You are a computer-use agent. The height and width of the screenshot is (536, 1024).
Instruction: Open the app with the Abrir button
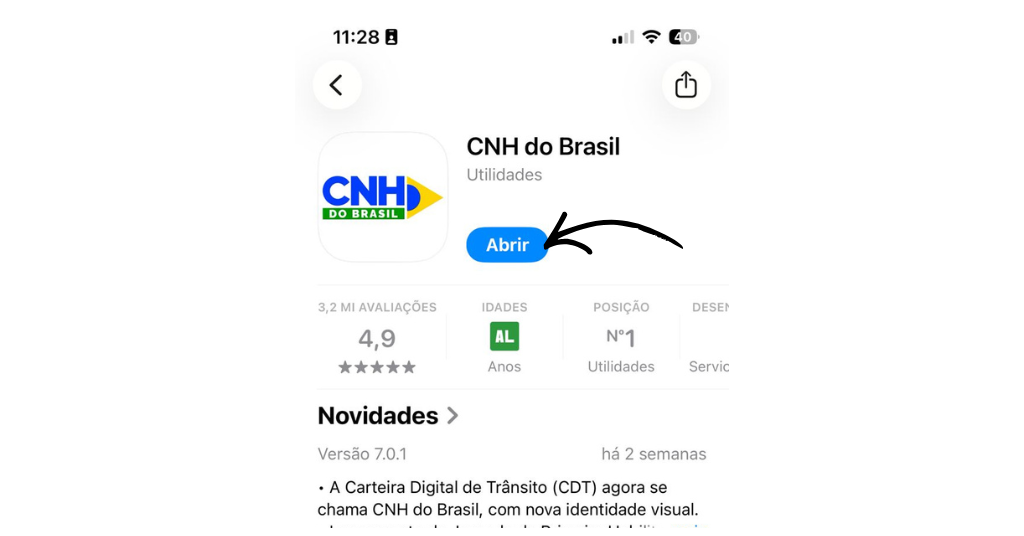coord(507,245)
